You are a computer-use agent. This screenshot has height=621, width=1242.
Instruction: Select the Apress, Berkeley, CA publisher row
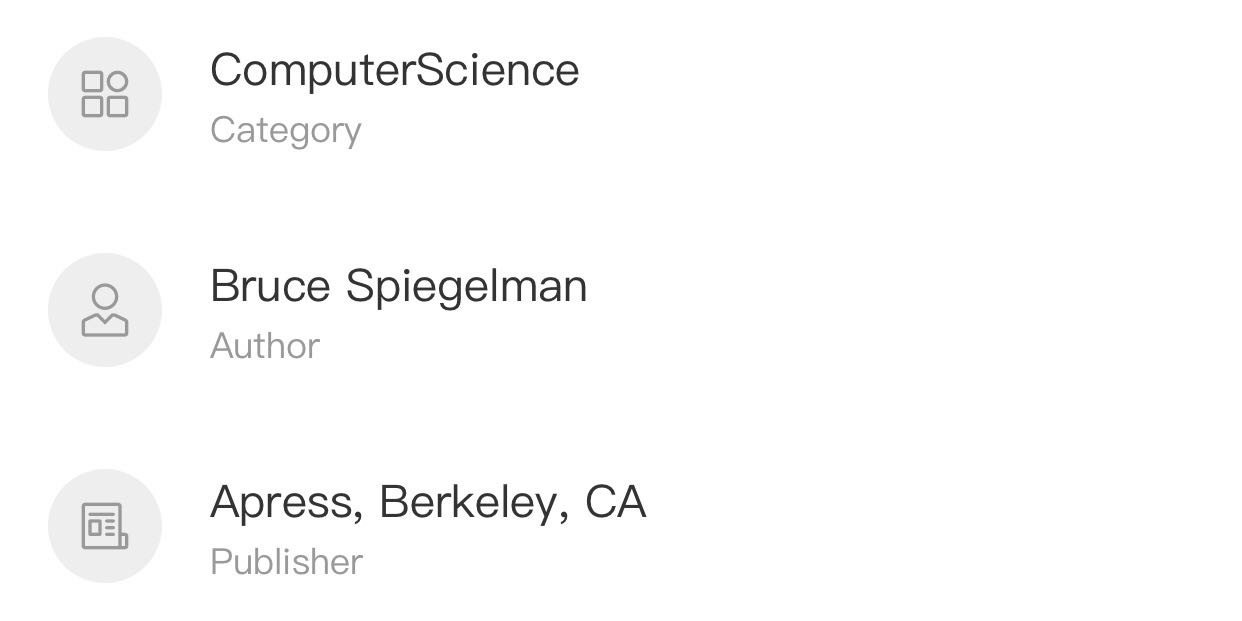[x=427, y=526]
